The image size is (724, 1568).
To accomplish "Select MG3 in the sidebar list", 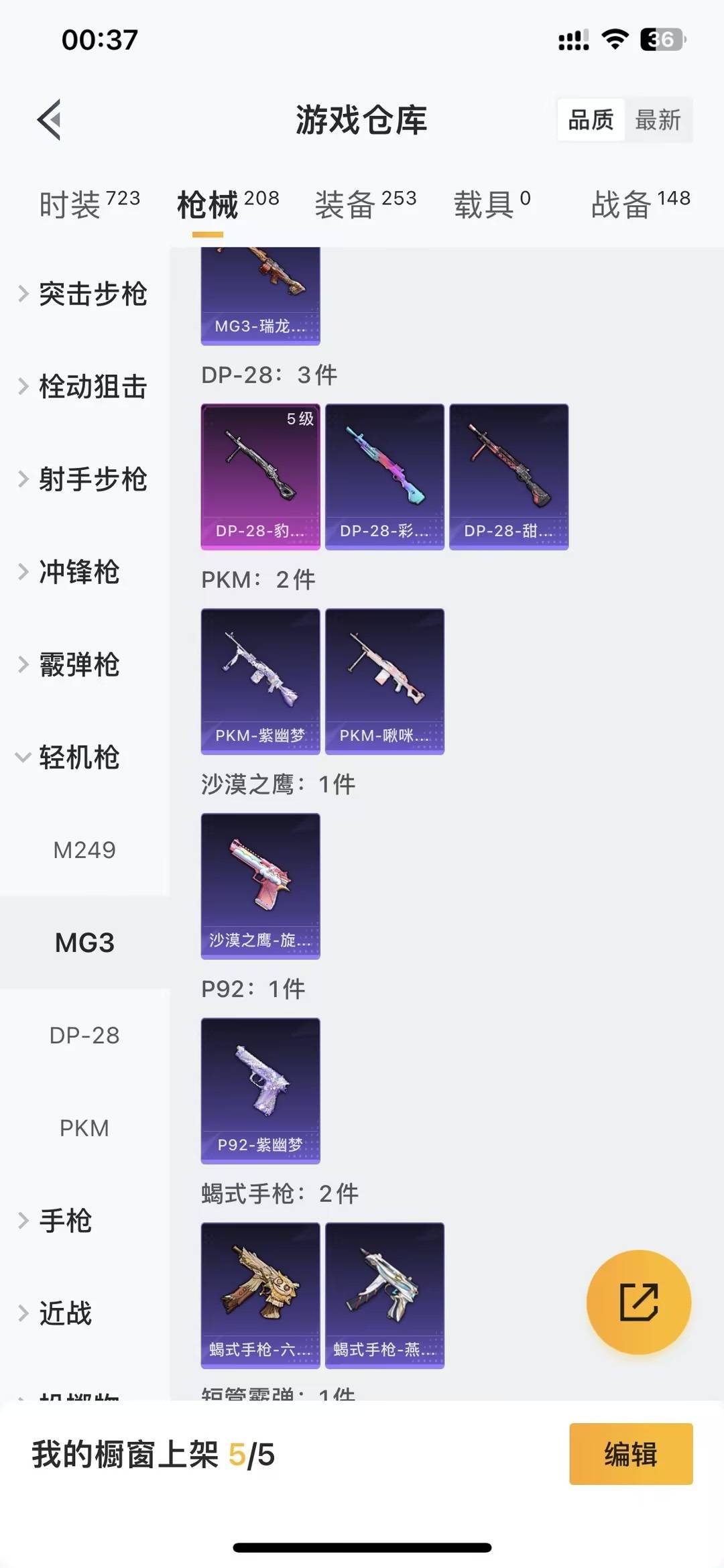I will [x=85, y=942].
